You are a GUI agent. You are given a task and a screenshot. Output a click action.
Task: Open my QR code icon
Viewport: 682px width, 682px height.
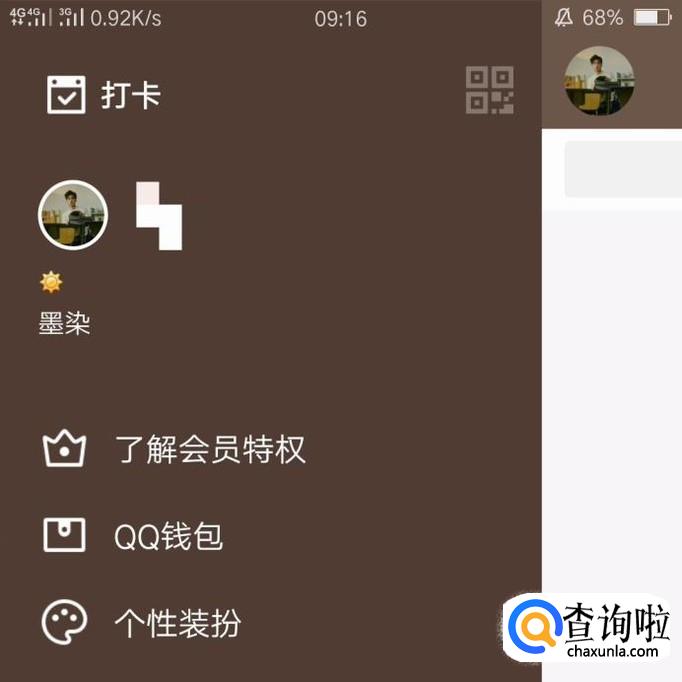(x=490, y=90)
